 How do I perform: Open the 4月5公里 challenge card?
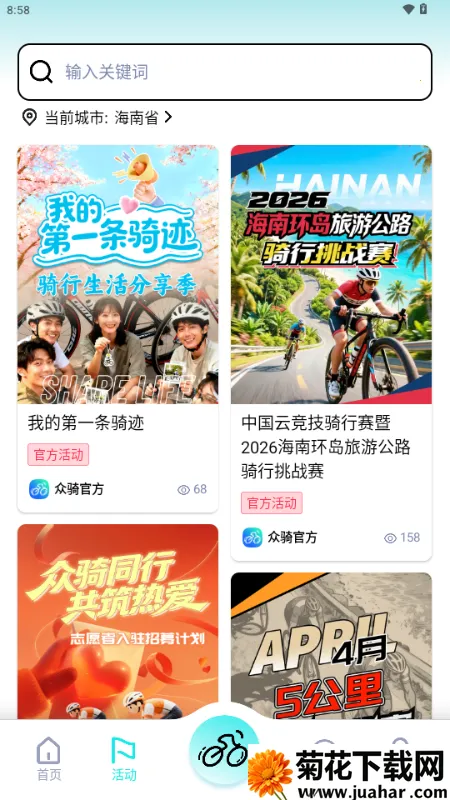click(x=331, y=645)
